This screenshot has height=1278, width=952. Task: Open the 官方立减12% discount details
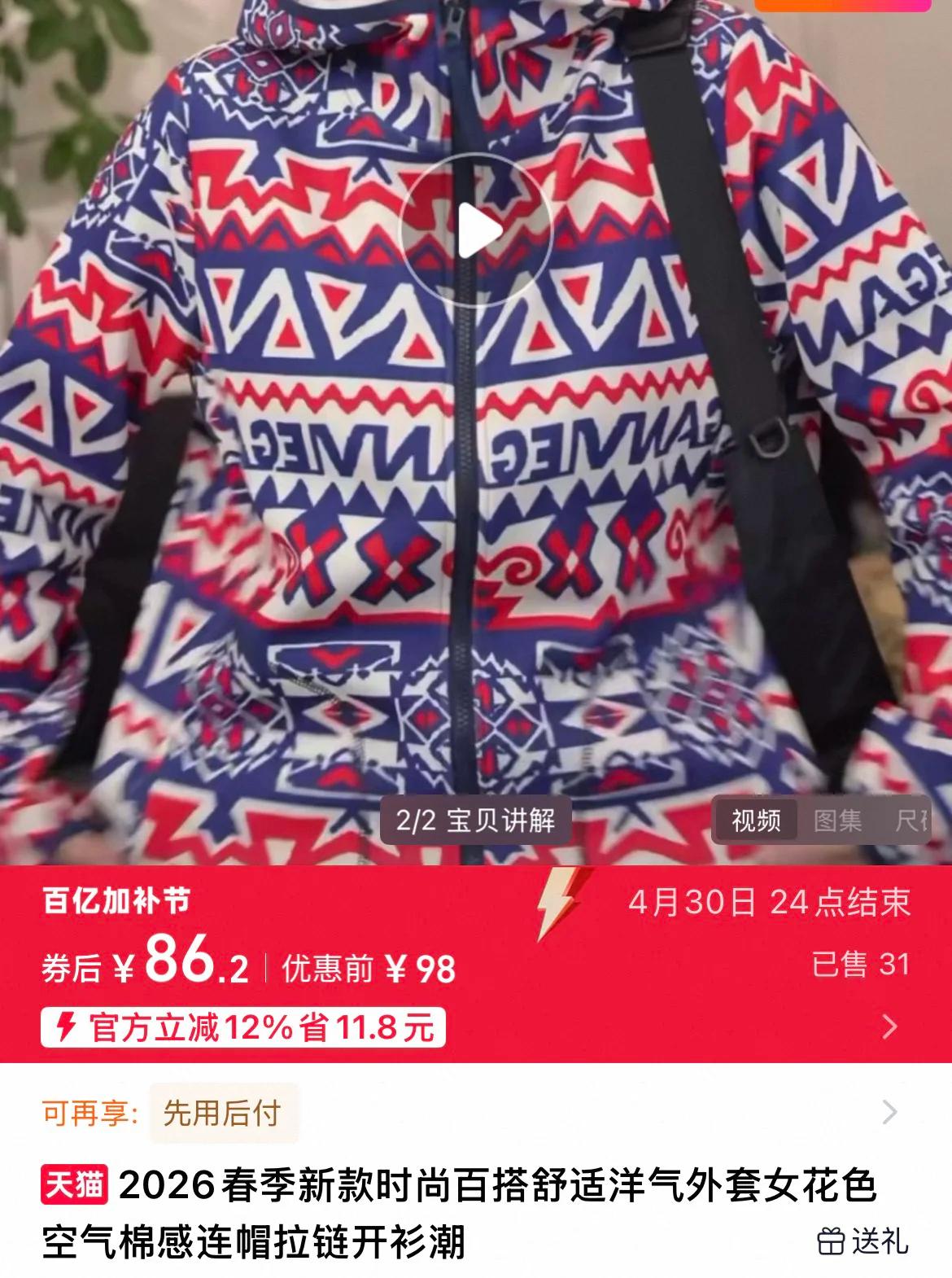point(243,1027)
